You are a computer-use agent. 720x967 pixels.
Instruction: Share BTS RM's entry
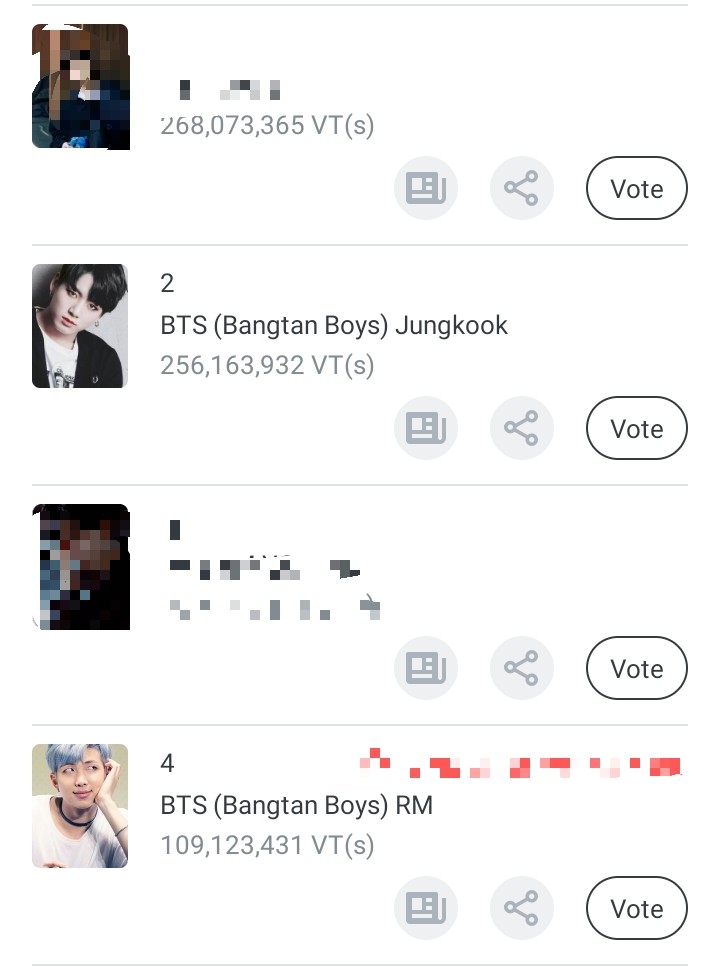click(x=521, y=909)
